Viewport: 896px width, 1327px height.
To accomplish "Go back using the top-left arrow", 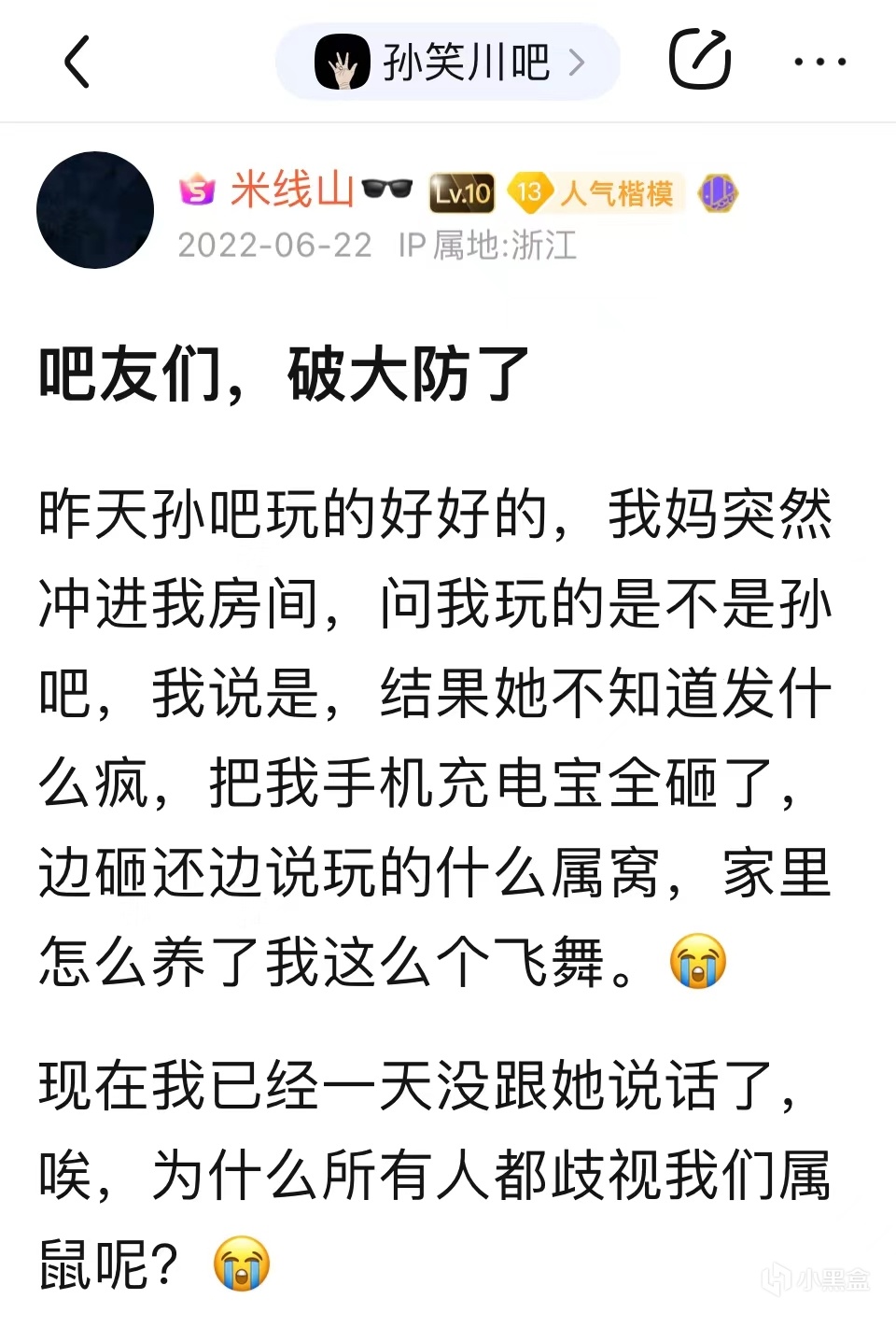I will click(x=77, y=63).
